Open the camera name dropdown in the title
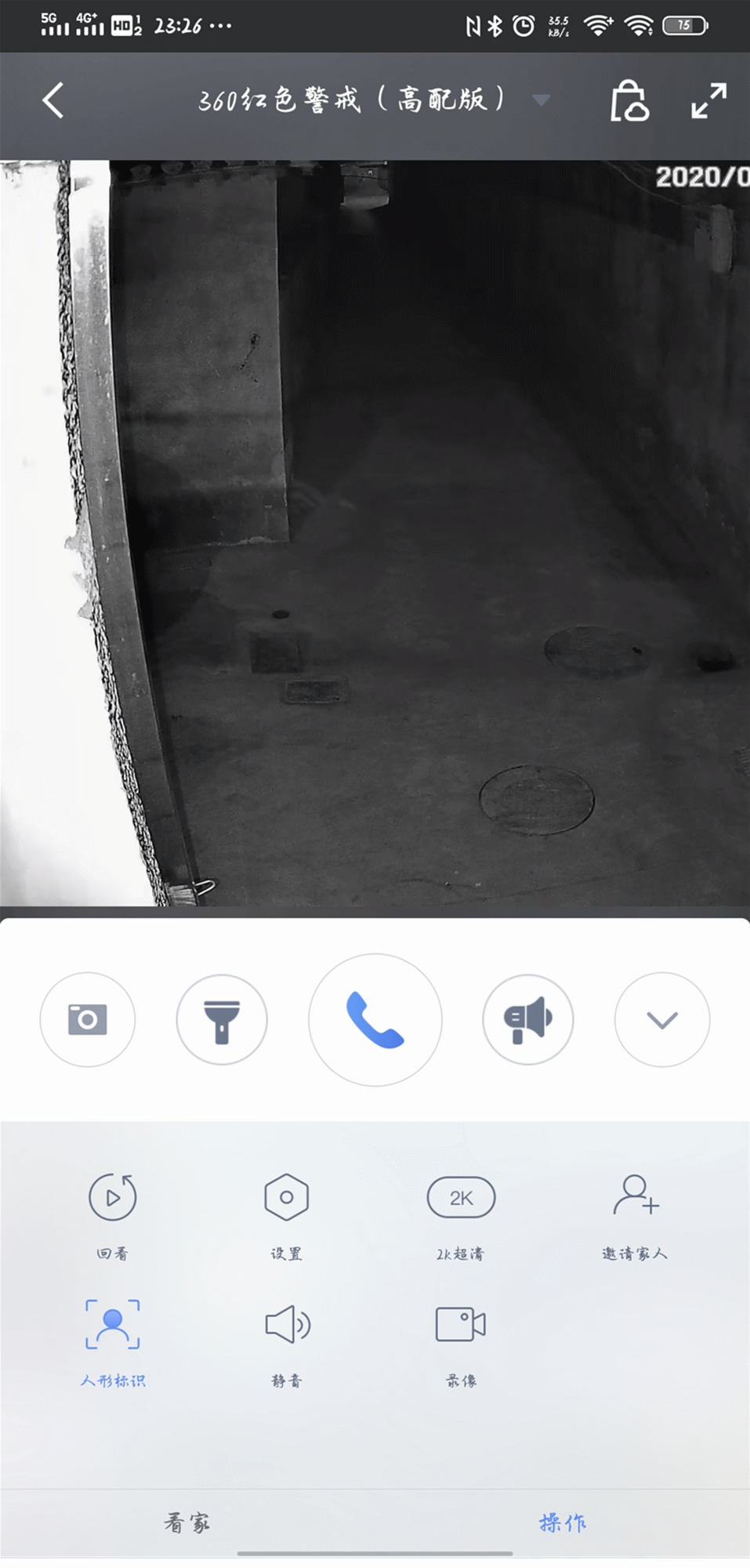 (x=541, y=100)
